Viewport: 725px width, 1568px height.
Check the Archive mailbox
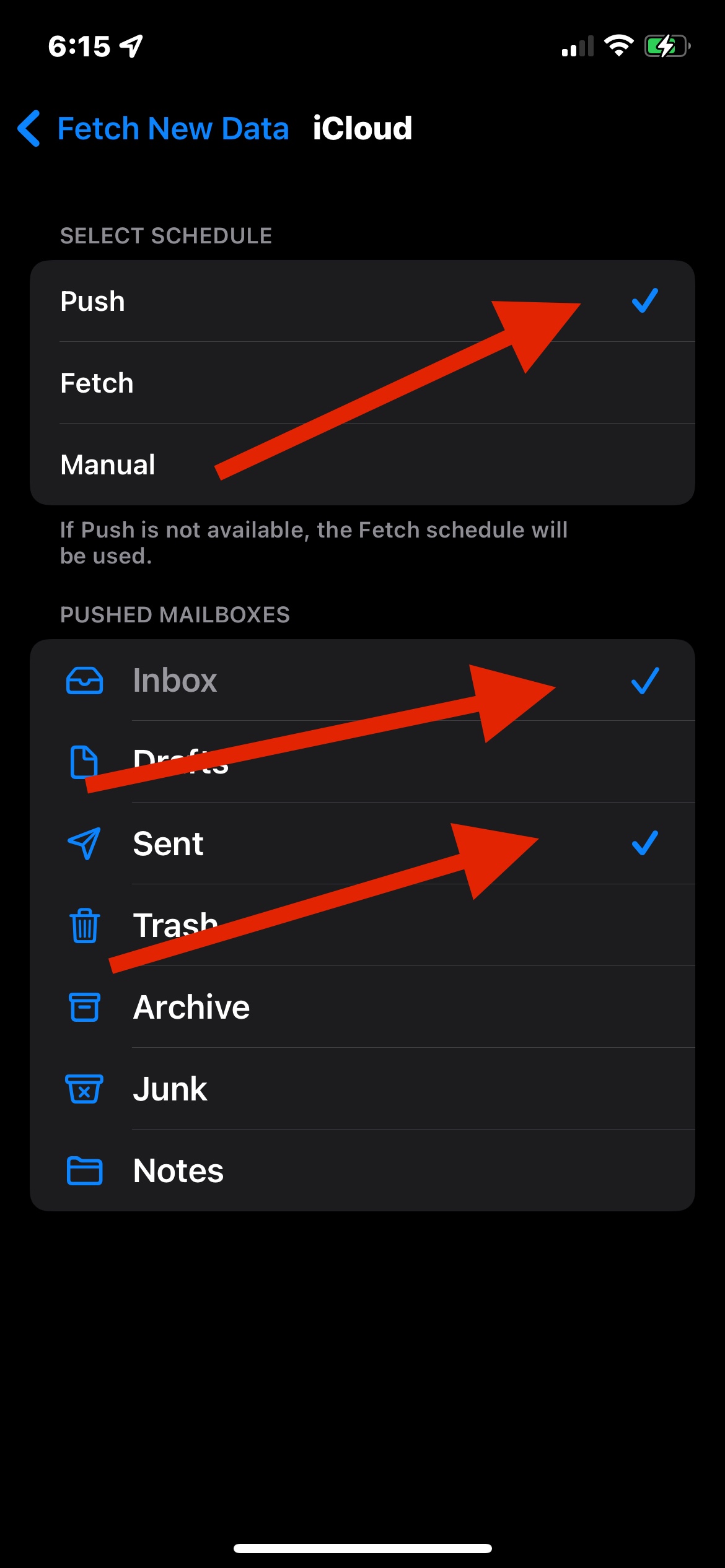[x=362, y=1007]
